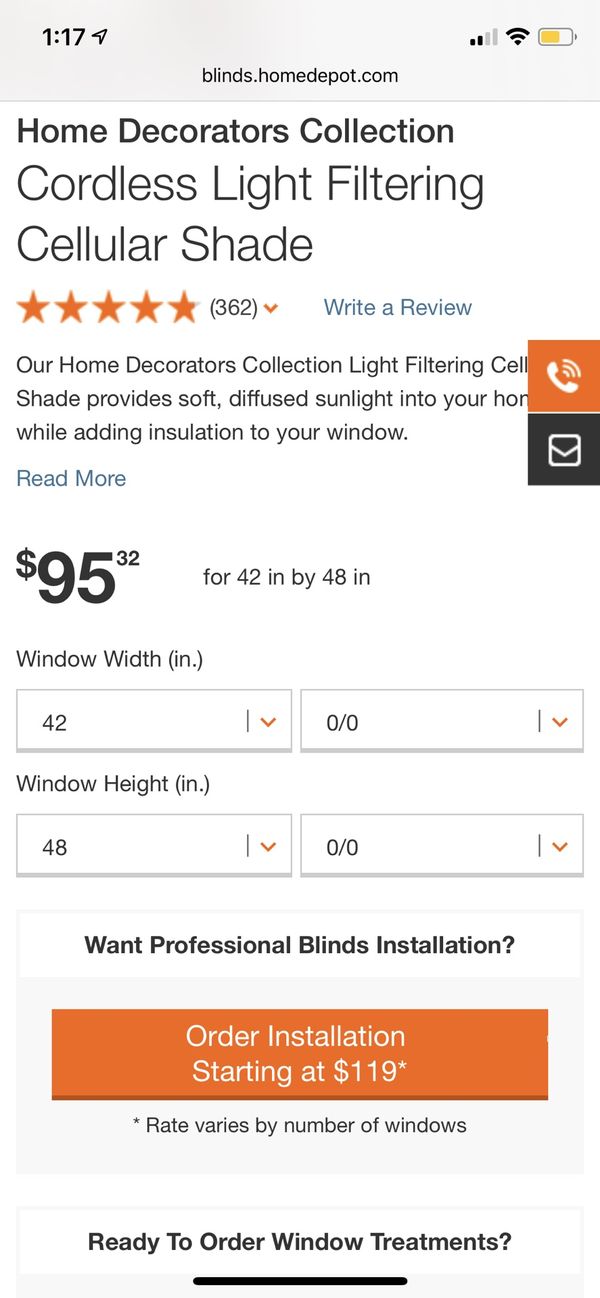Open the Window Width 42 inches dropdown
Screen dimensions: 600x1298
(154, 721)
